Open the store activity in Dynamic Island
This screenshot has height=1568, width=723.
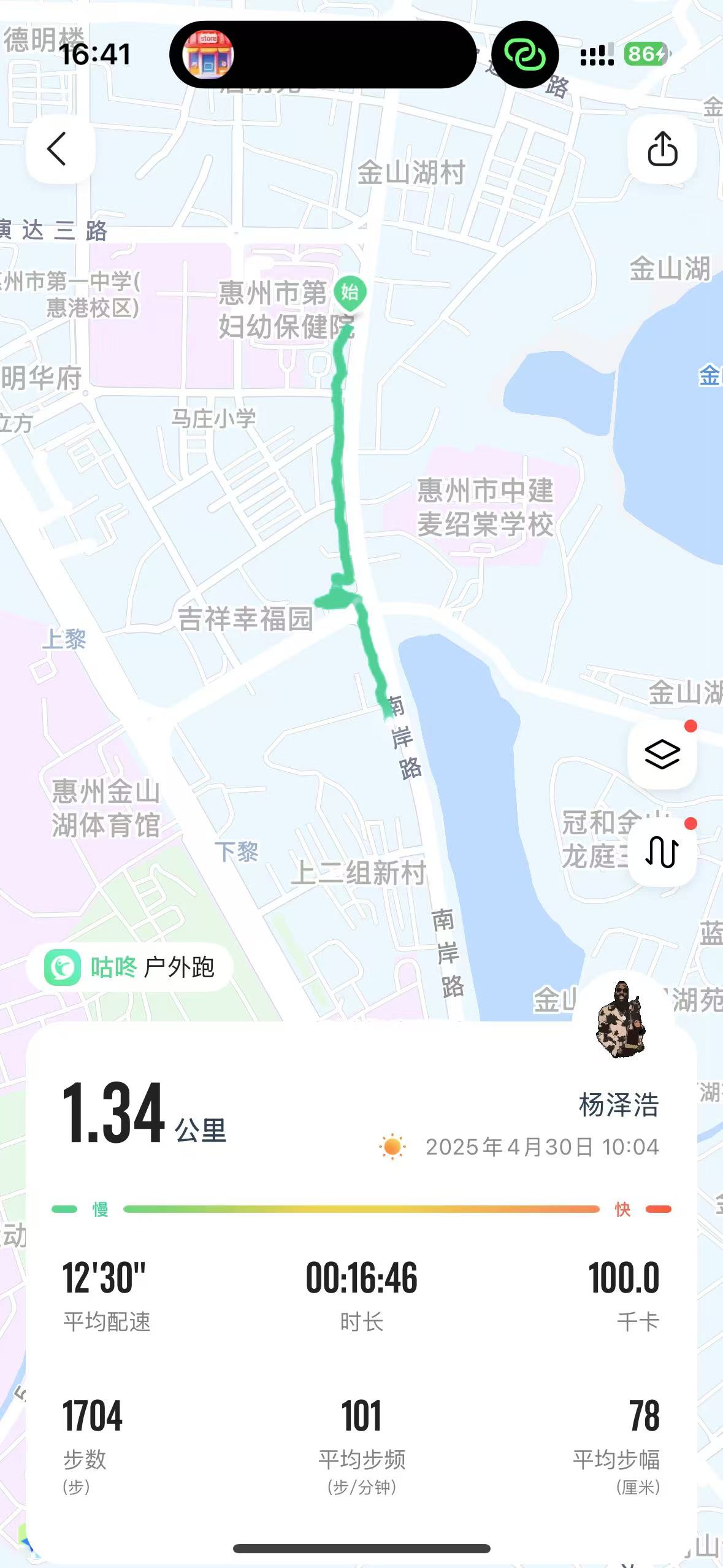point(208,55)
